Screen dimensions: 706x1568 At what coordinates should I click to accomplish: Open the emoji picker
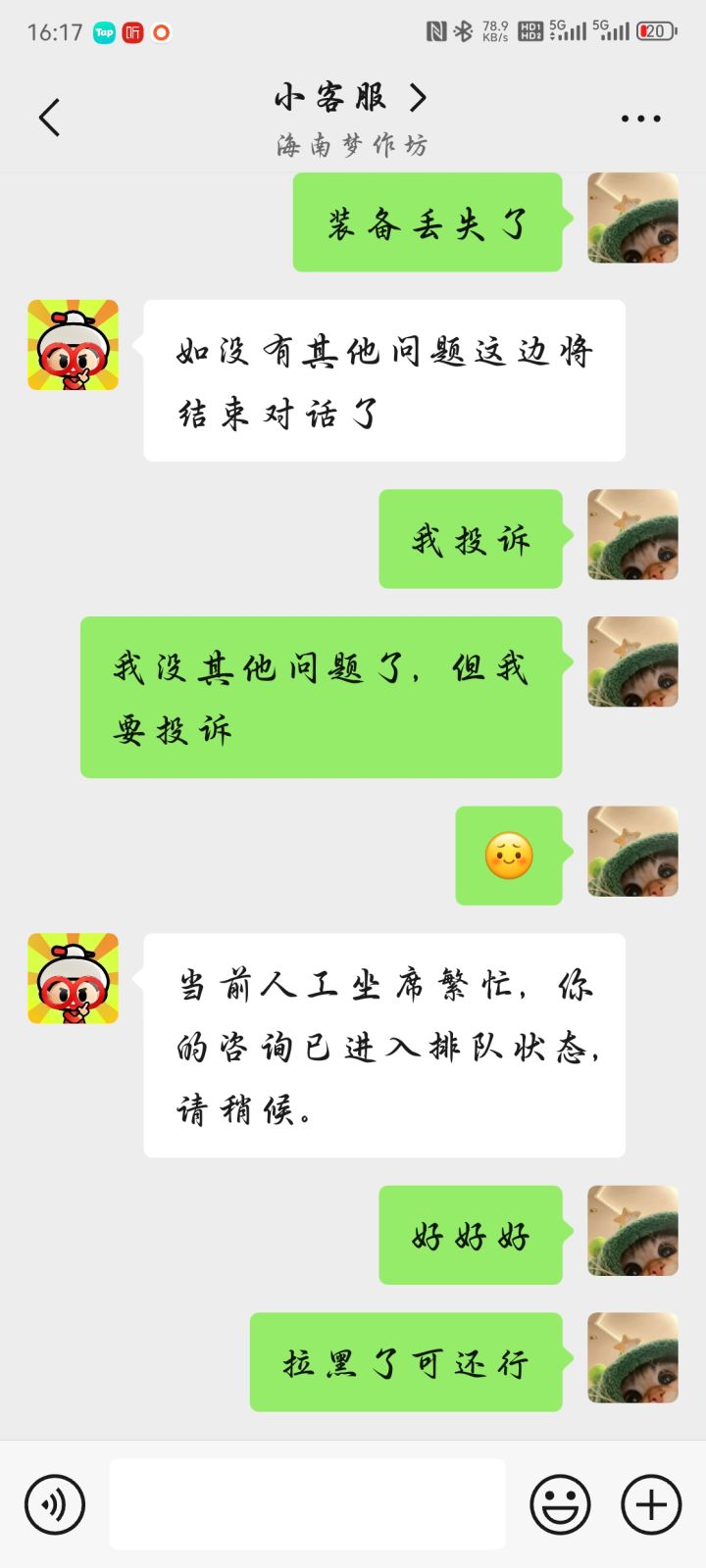pyautogui.click(x=561, y=1504)
